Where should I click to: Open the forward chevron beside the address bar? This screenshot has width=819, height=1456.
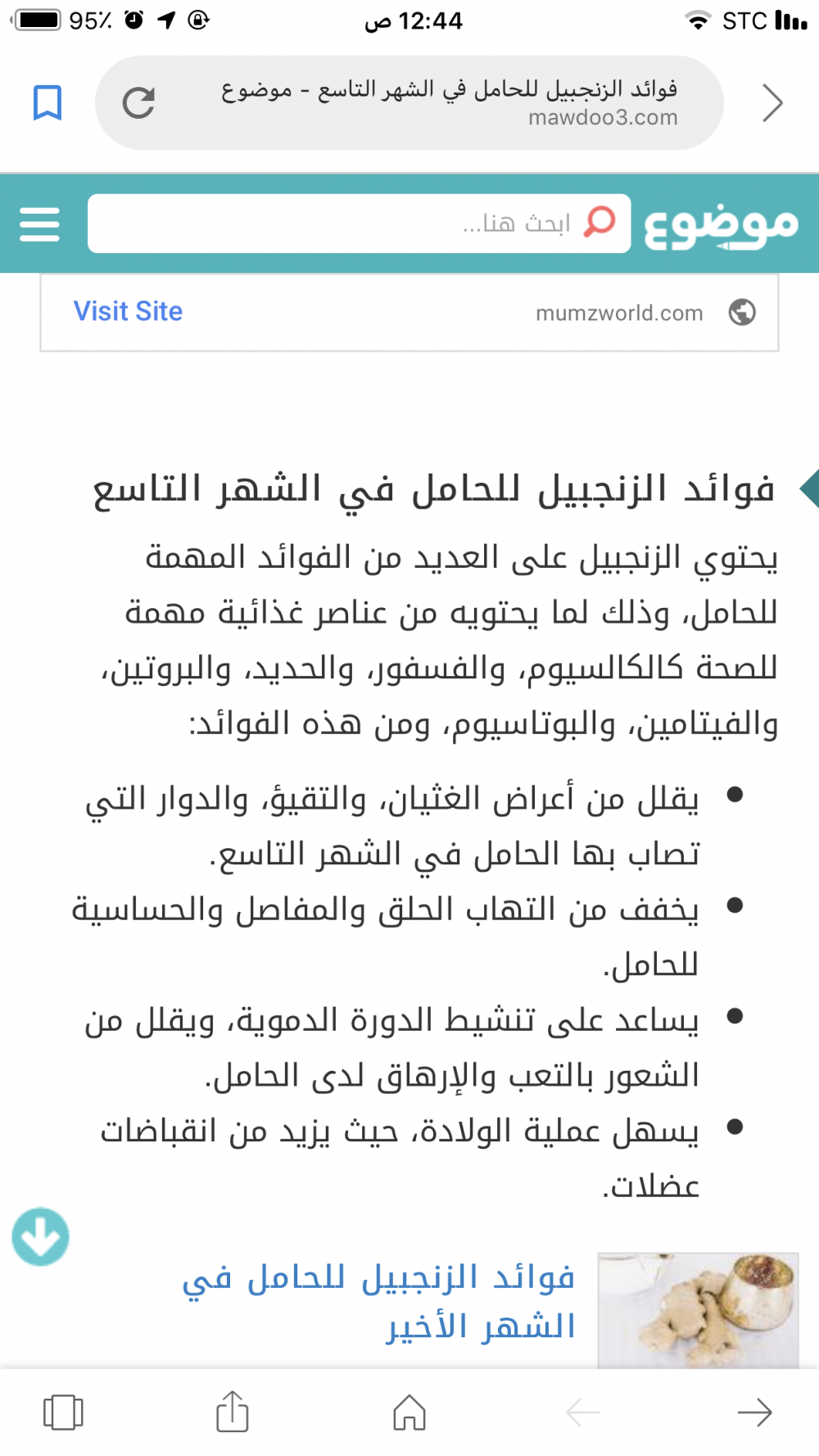tap(772, 103)
